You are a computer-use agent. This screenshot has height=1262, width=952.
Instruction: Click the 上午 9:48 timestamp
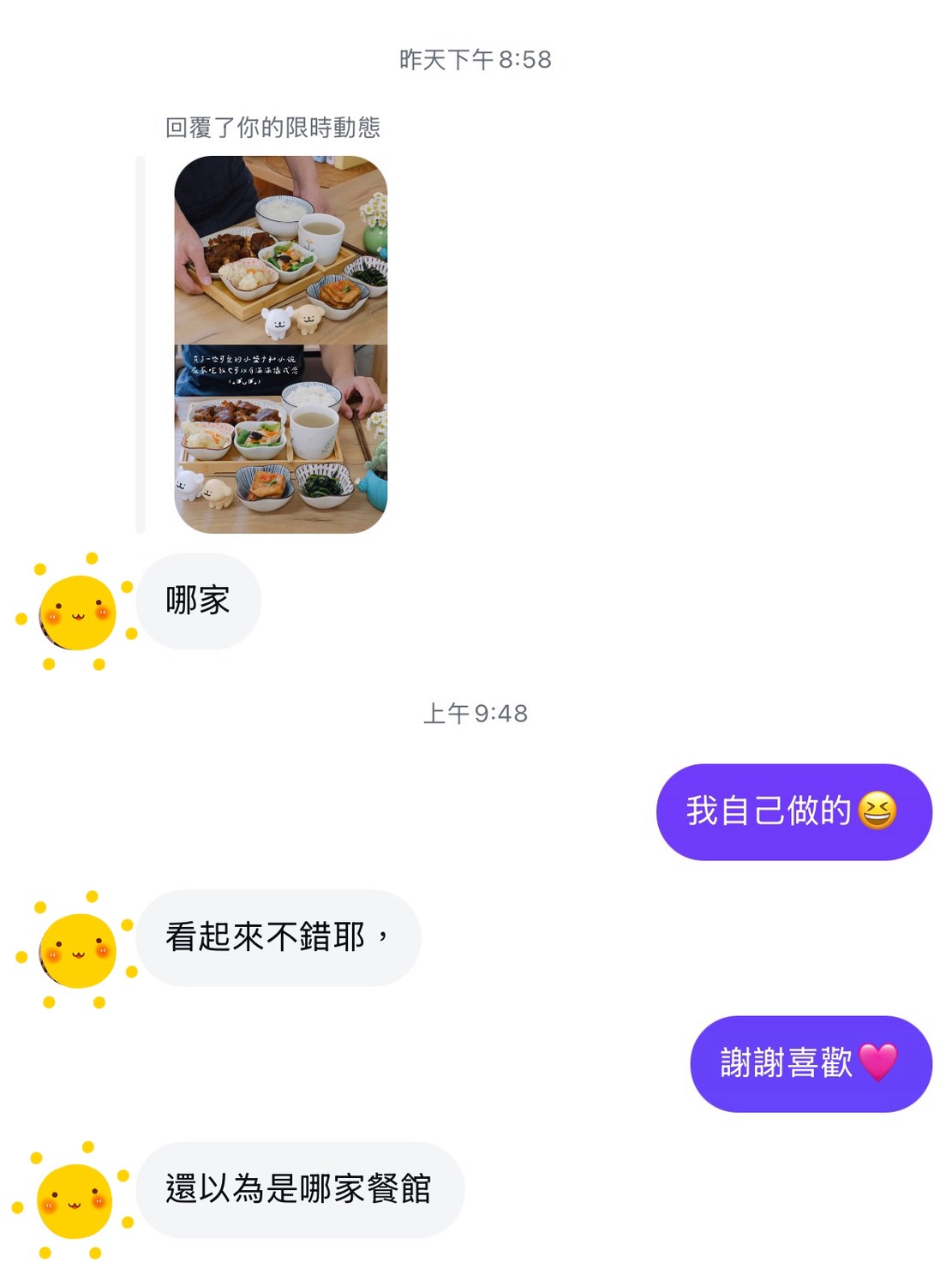(x=476, y=714)
